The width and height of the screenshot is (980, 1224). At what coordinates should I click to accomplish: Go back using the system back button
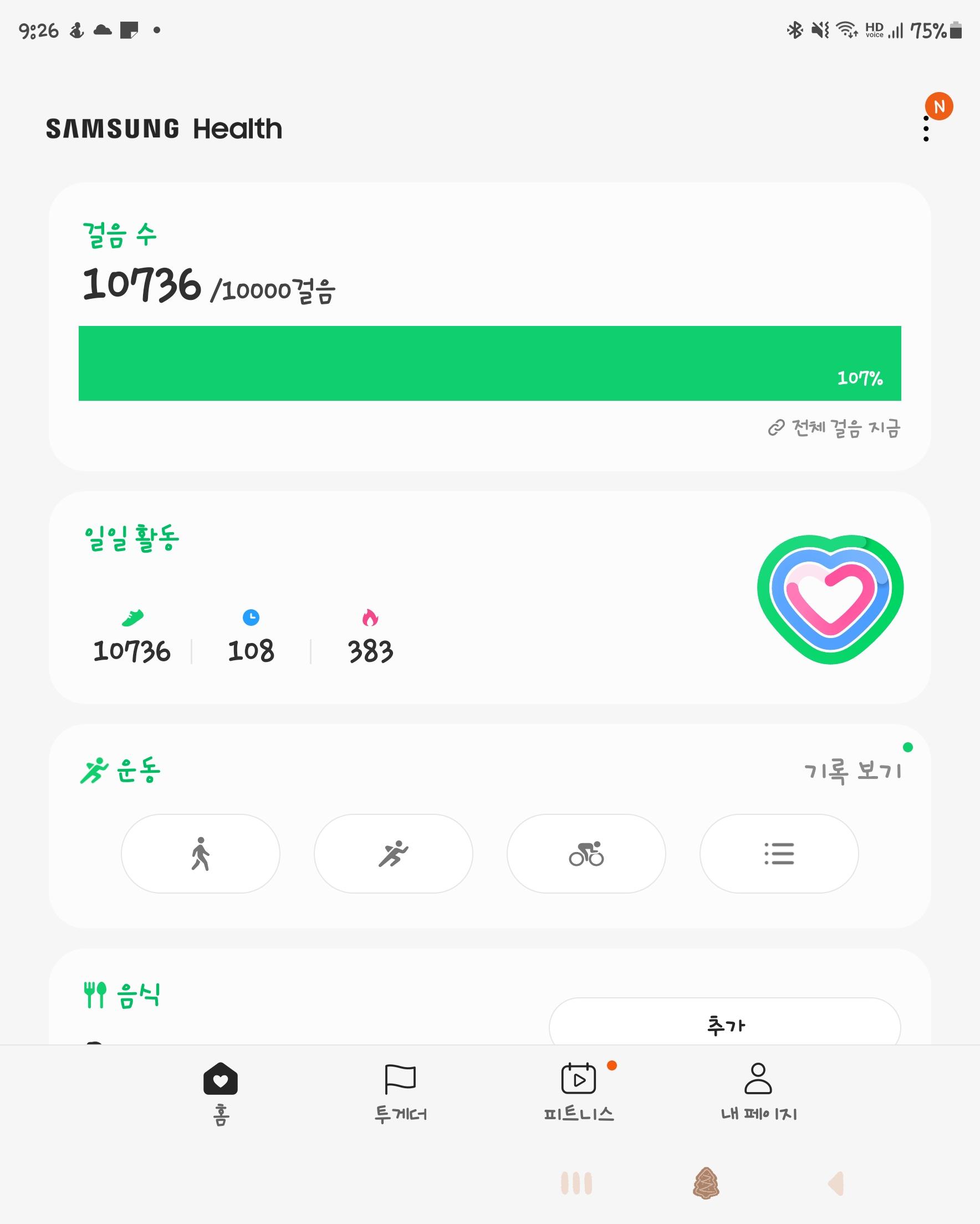coord(836,1183)
